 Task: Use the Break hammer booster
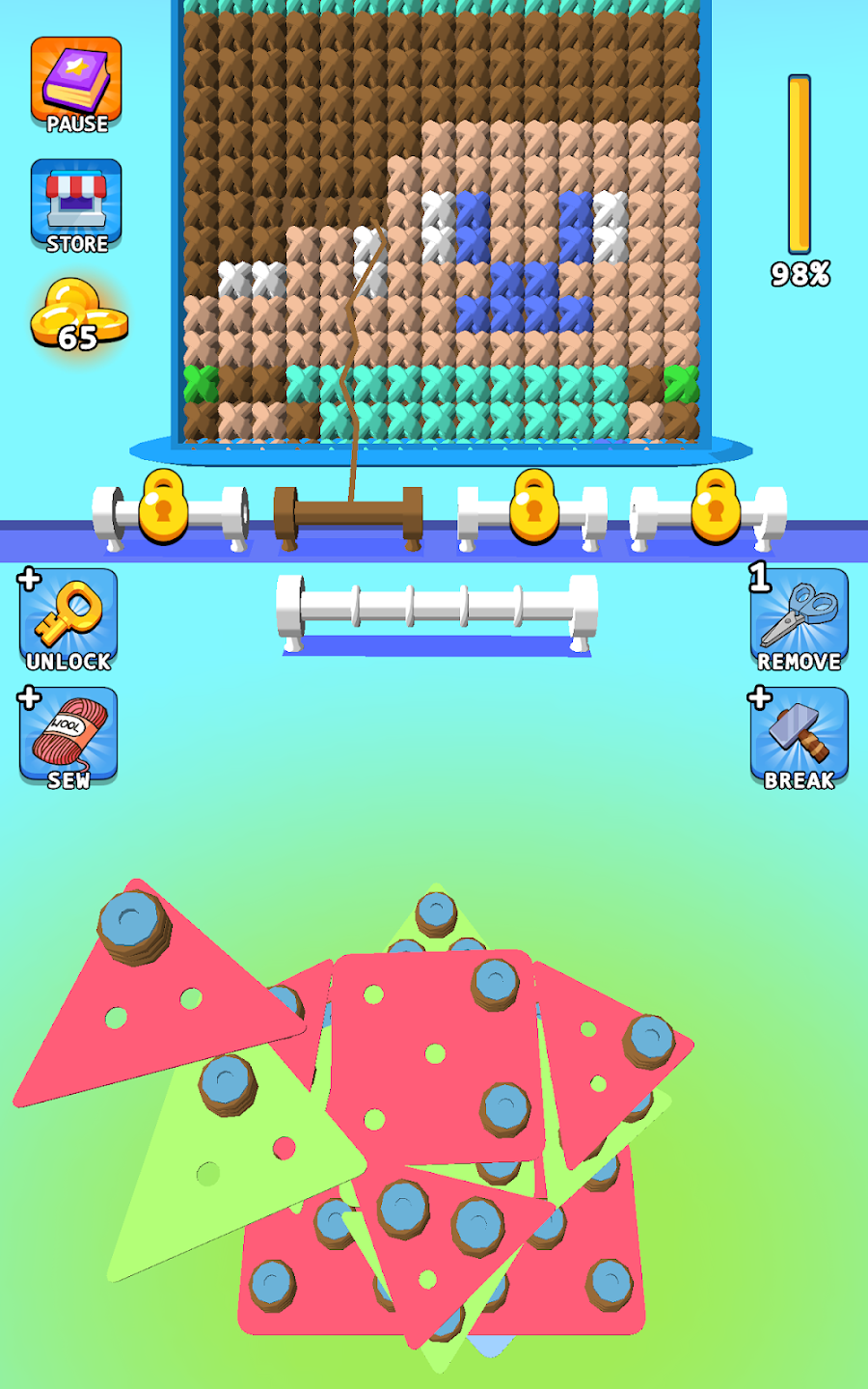point(799,738)
